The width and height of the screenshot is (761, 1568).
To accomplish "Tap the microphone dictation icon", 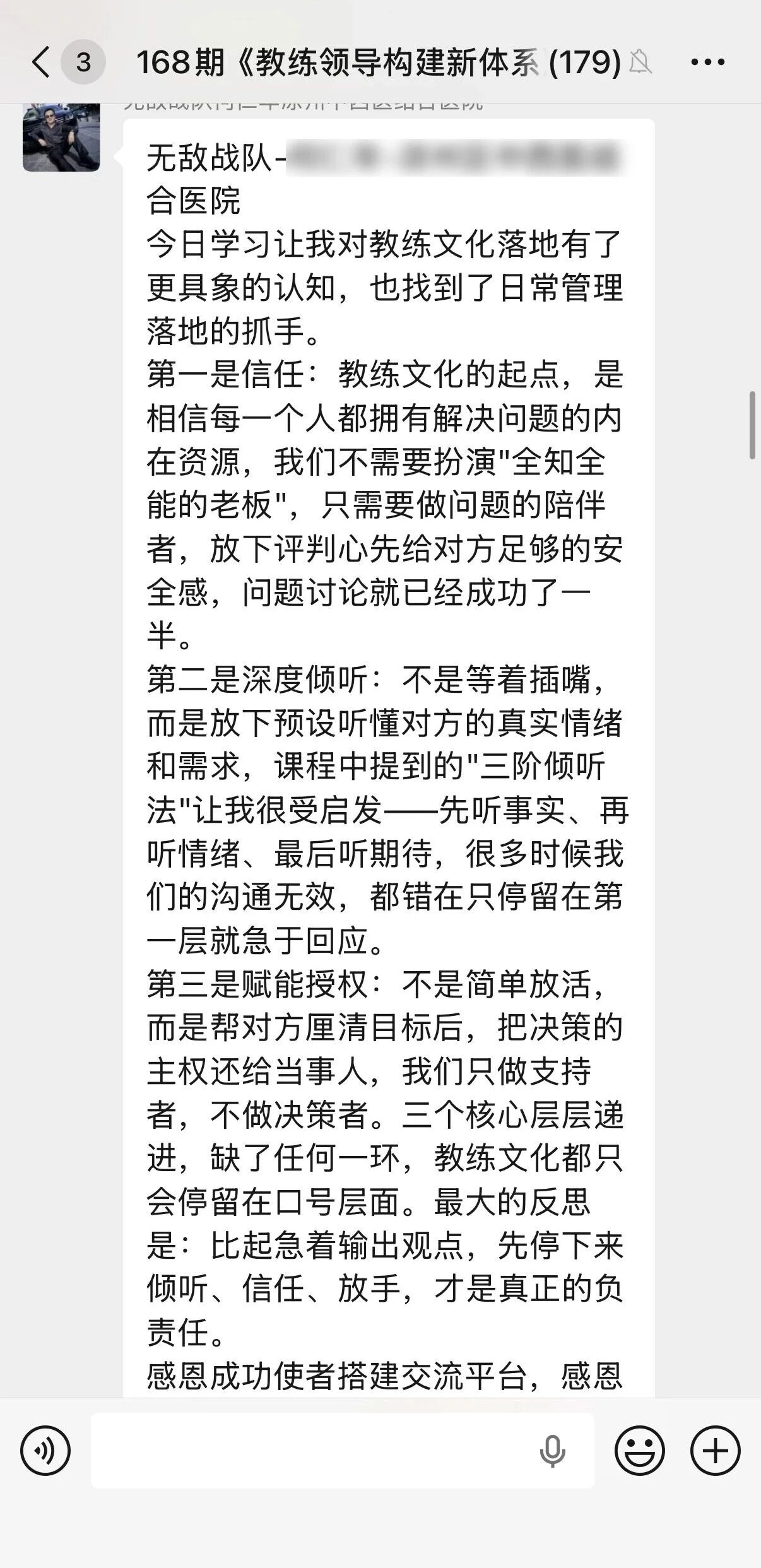I will (x=552, y=1451).
